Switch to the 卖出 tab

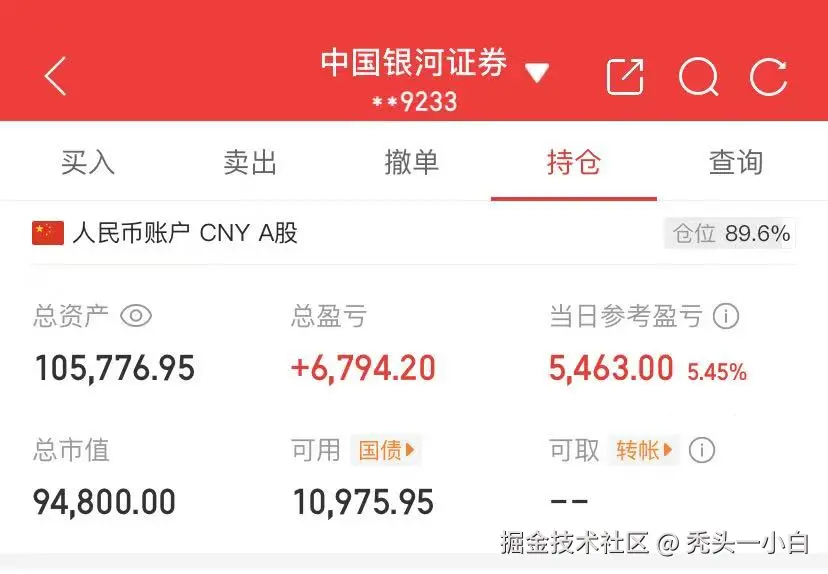250,162
